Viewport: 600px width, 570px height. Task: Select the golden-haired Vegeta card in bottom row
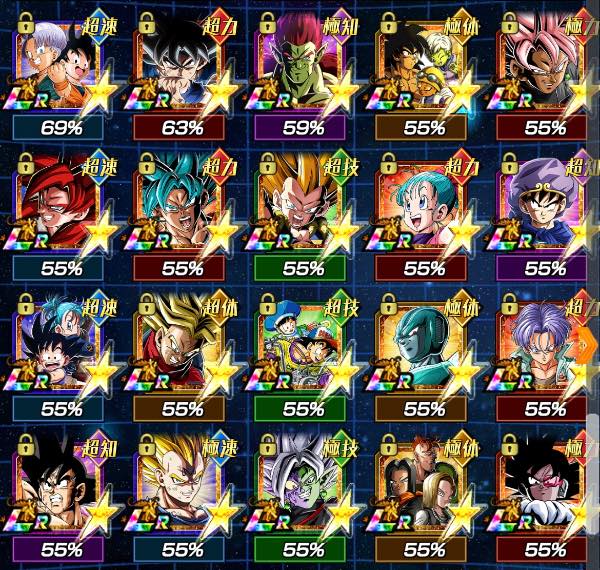[x=182, y=488]
